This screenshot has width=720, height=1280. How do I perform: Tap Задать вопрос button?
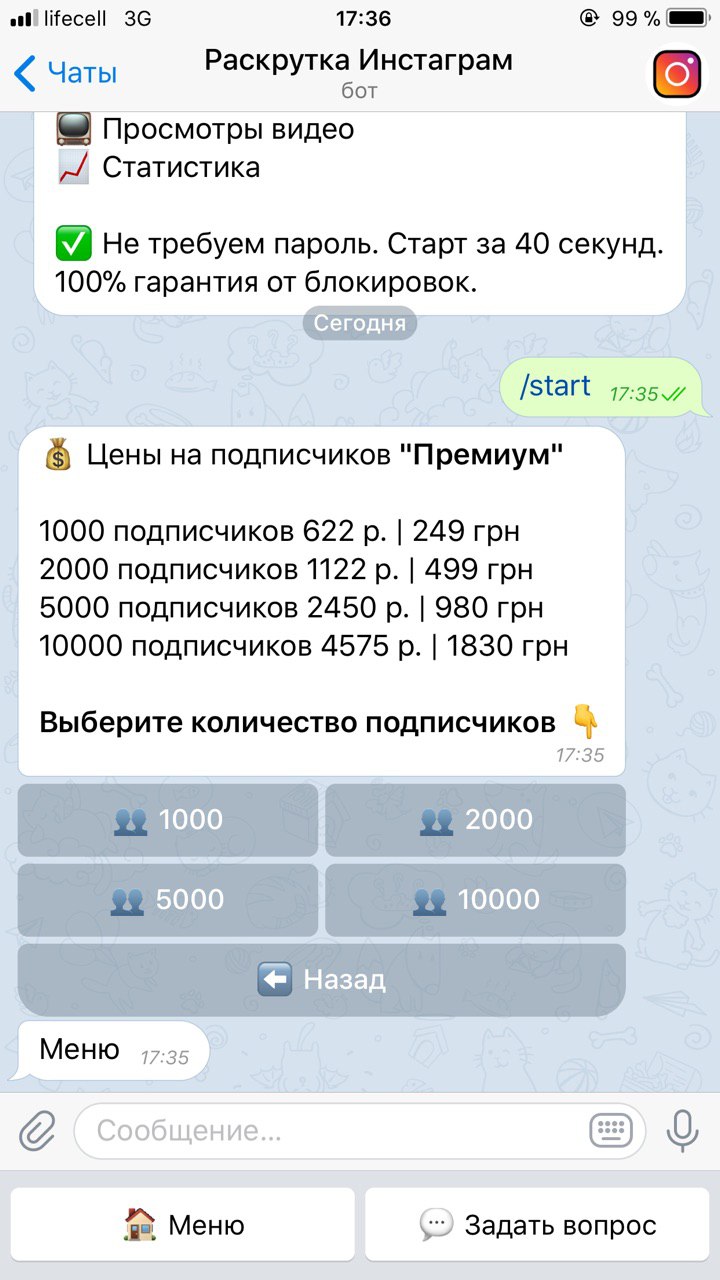pos(537,1224)
